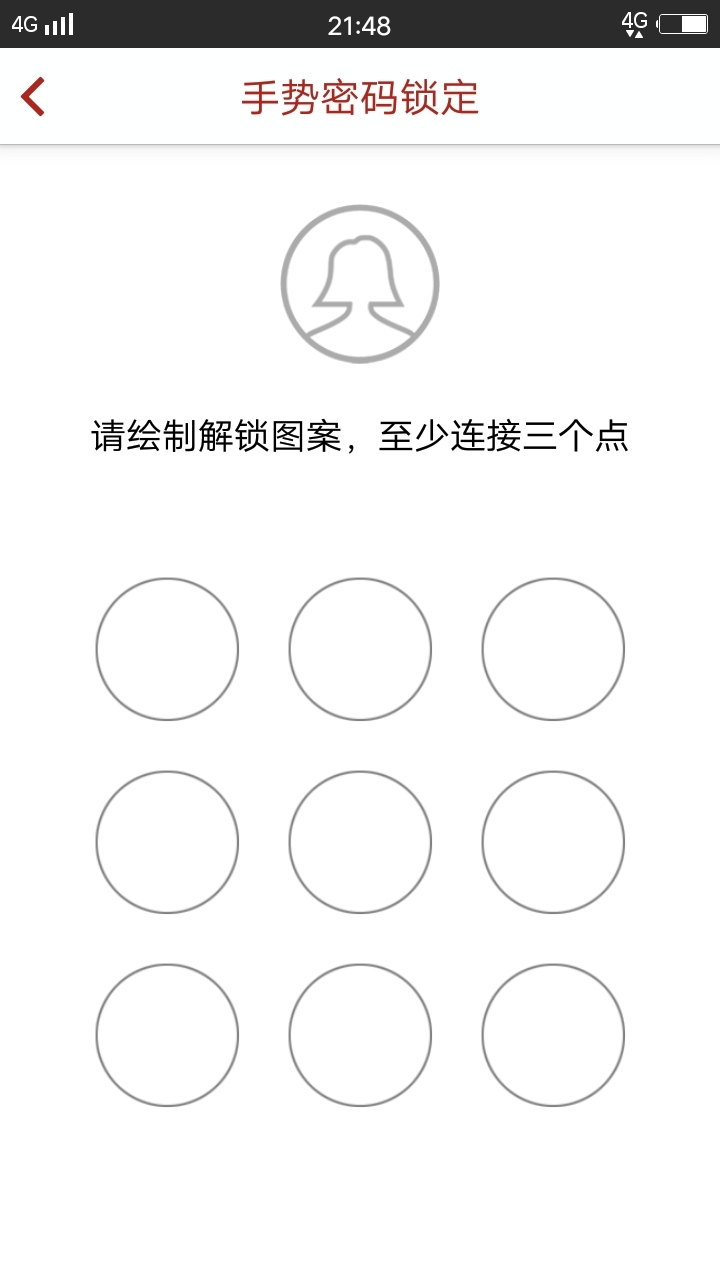Touch the bottom-center pattern dot
720x1280 pixels.
tap(360, 1035)
